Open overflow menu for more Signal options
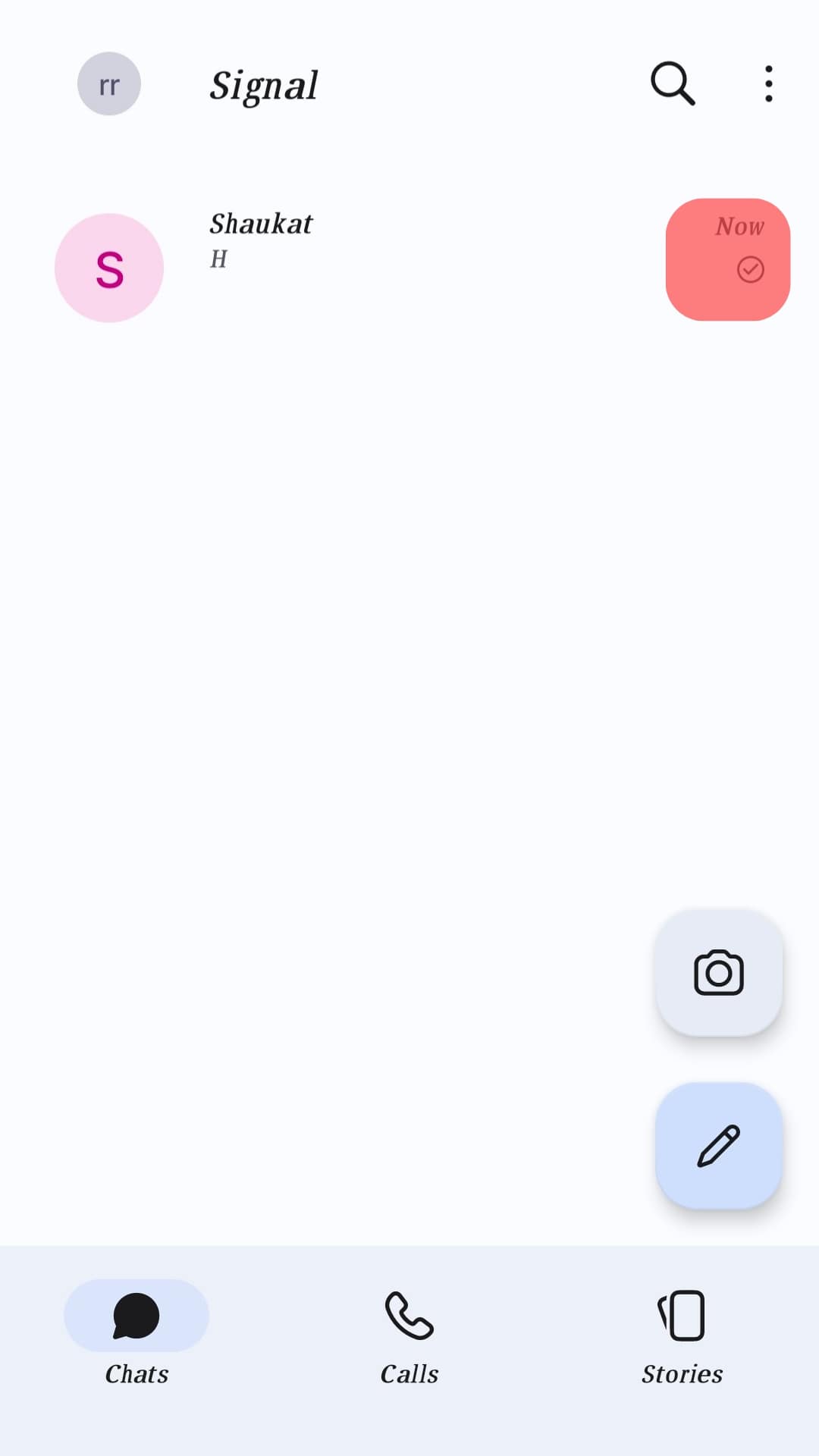This screenshot has height=1456, width=819. [x=768, y=83]
